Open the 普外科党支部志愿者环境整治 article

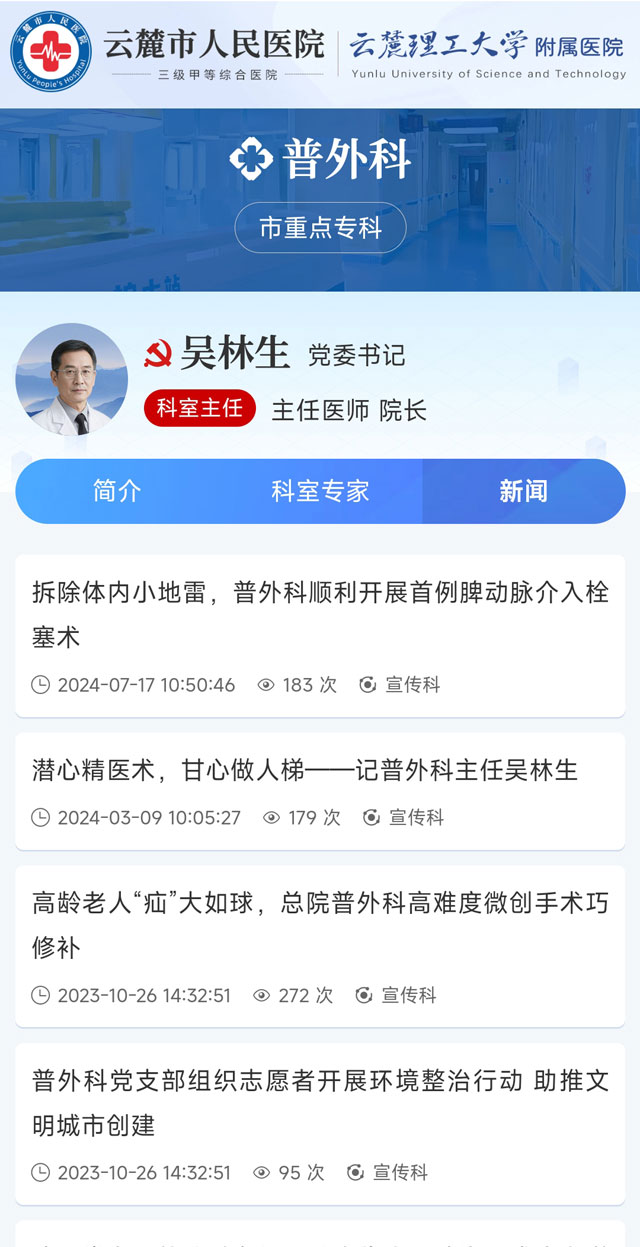[320, 1103]
